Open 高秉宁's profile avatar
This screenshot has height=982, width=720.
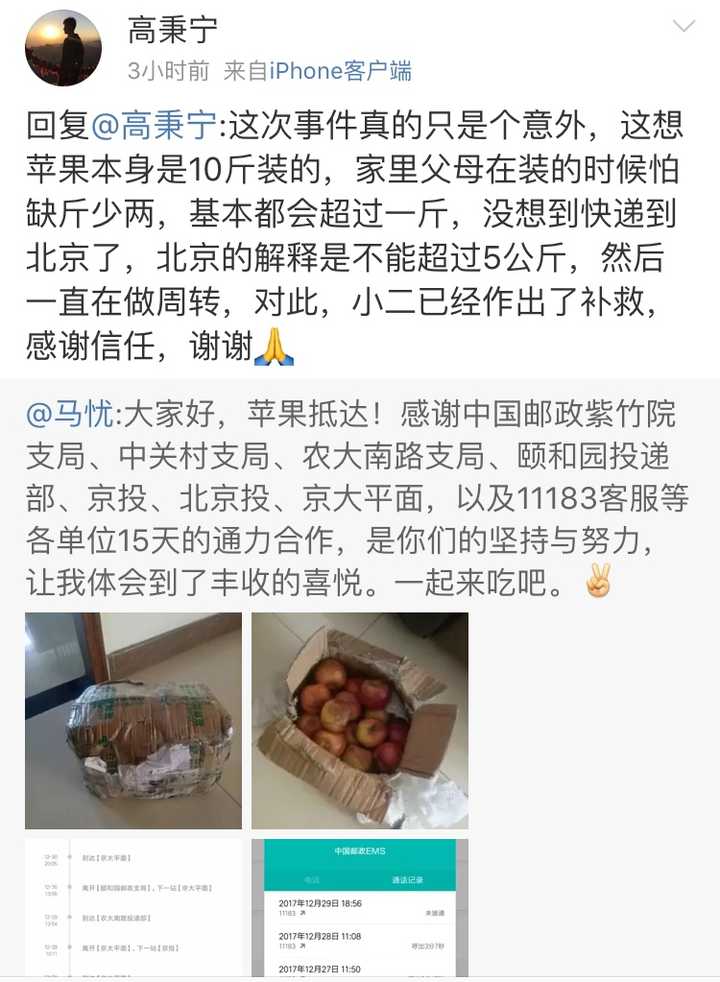pyautogui.click(x=63, y=48)
